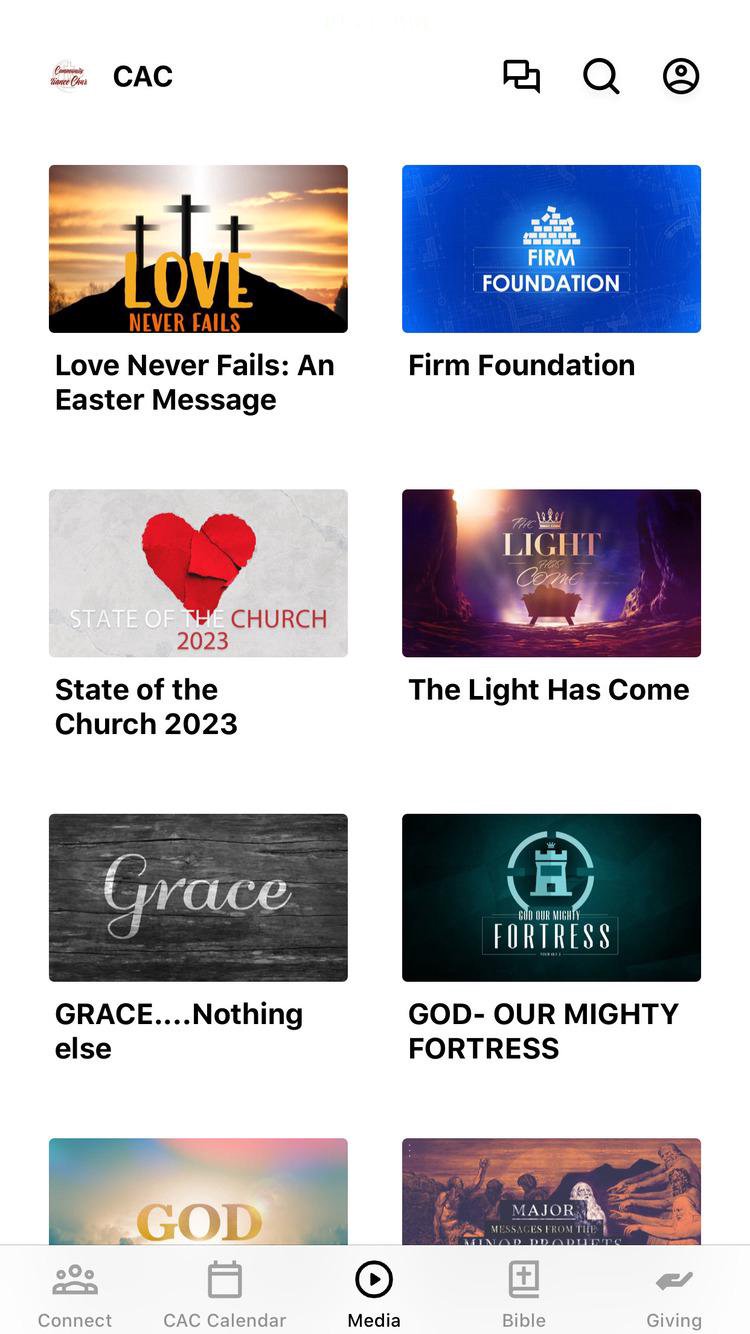Open the Giving tab

(674, 1294)
